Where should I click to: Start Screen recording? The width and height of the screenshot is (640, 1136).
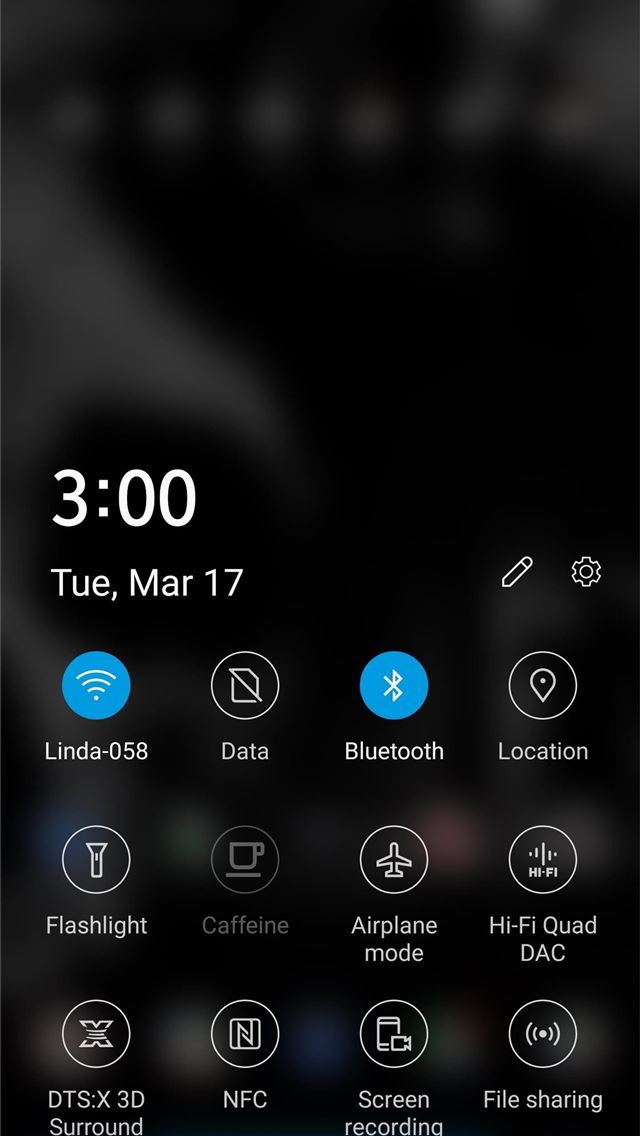(394, 1034)
